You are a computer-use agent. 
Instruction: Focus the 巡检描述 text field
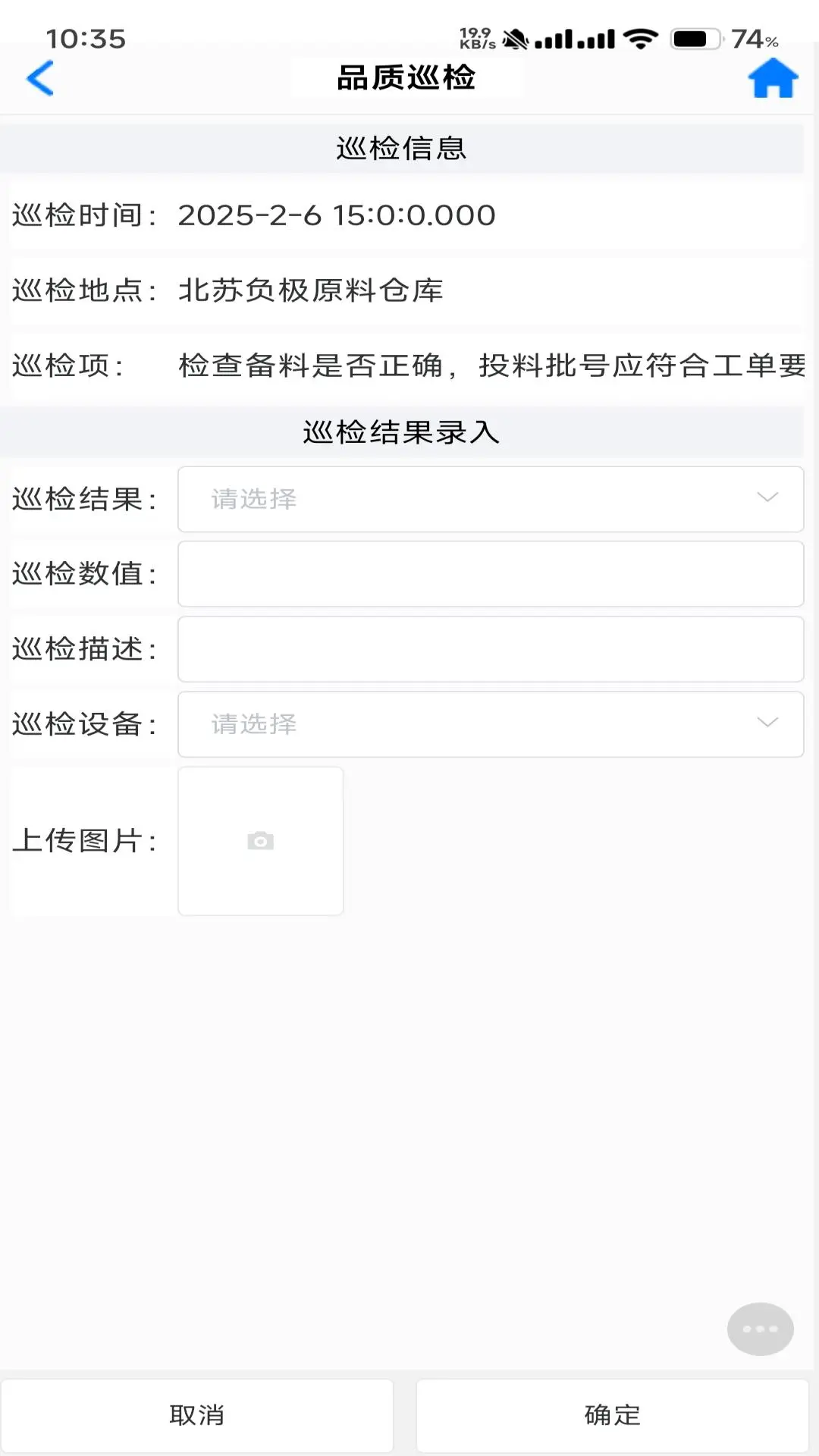pyautogui.click(x=491, y=649)
